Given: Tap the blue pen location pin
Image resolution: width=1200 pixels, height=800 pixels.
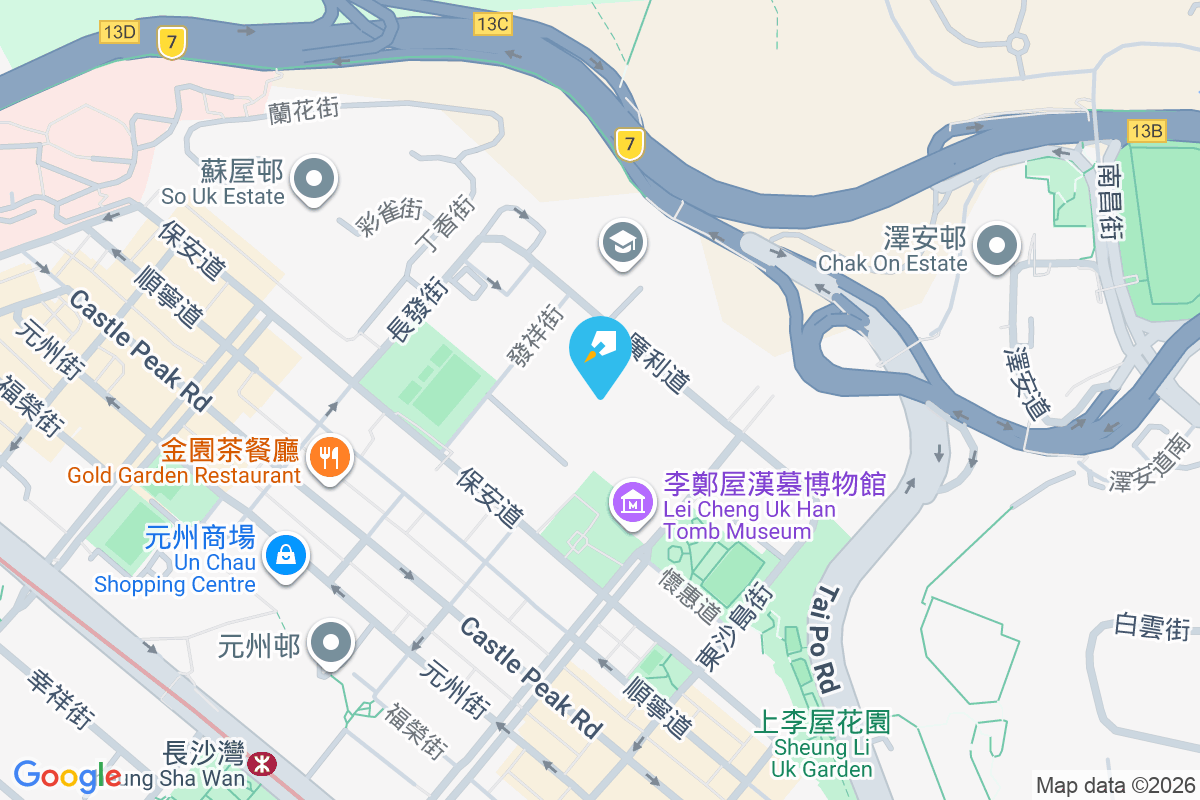Looking at the screenshot, I should coord(600,352).
